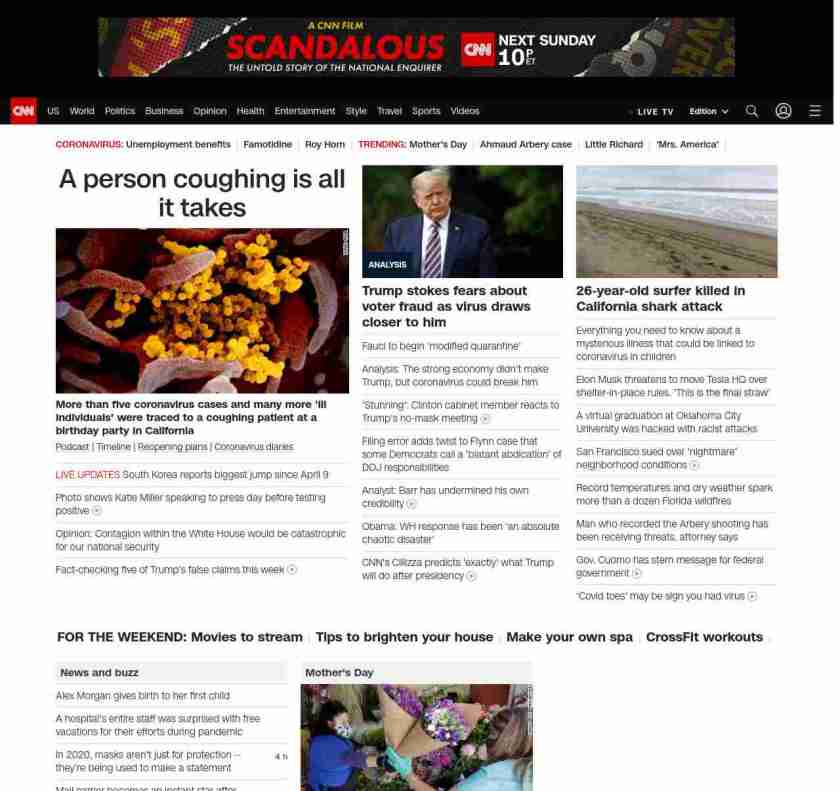Open the Sports section
840x791 pixels.
pos(426,111)
